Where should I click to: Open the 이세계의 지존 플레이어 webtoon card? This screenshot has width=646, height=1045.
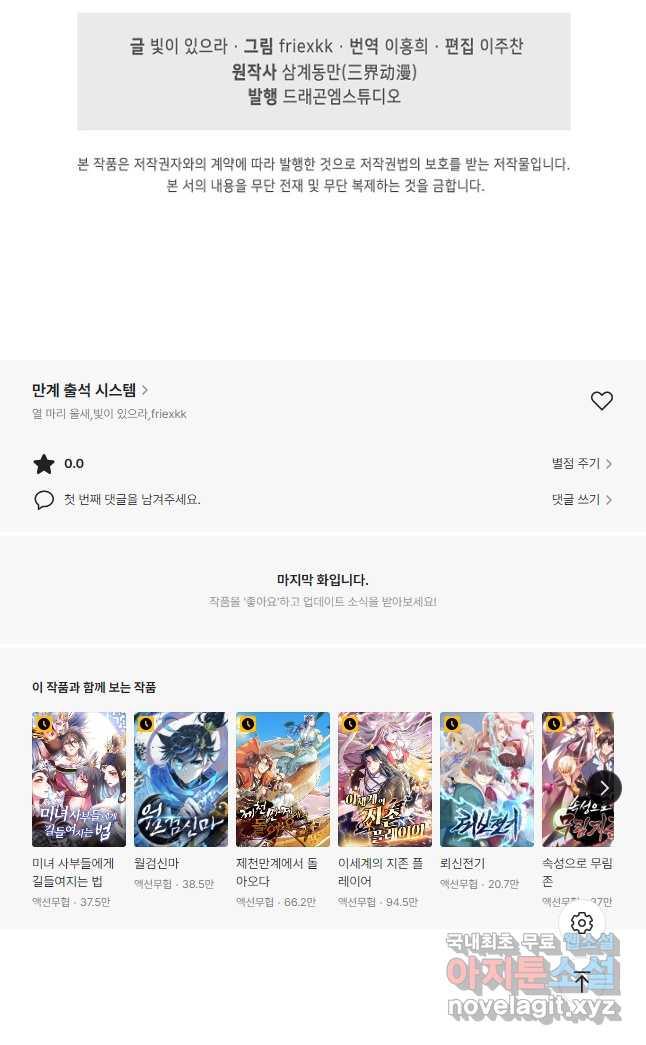click(385, 779)
